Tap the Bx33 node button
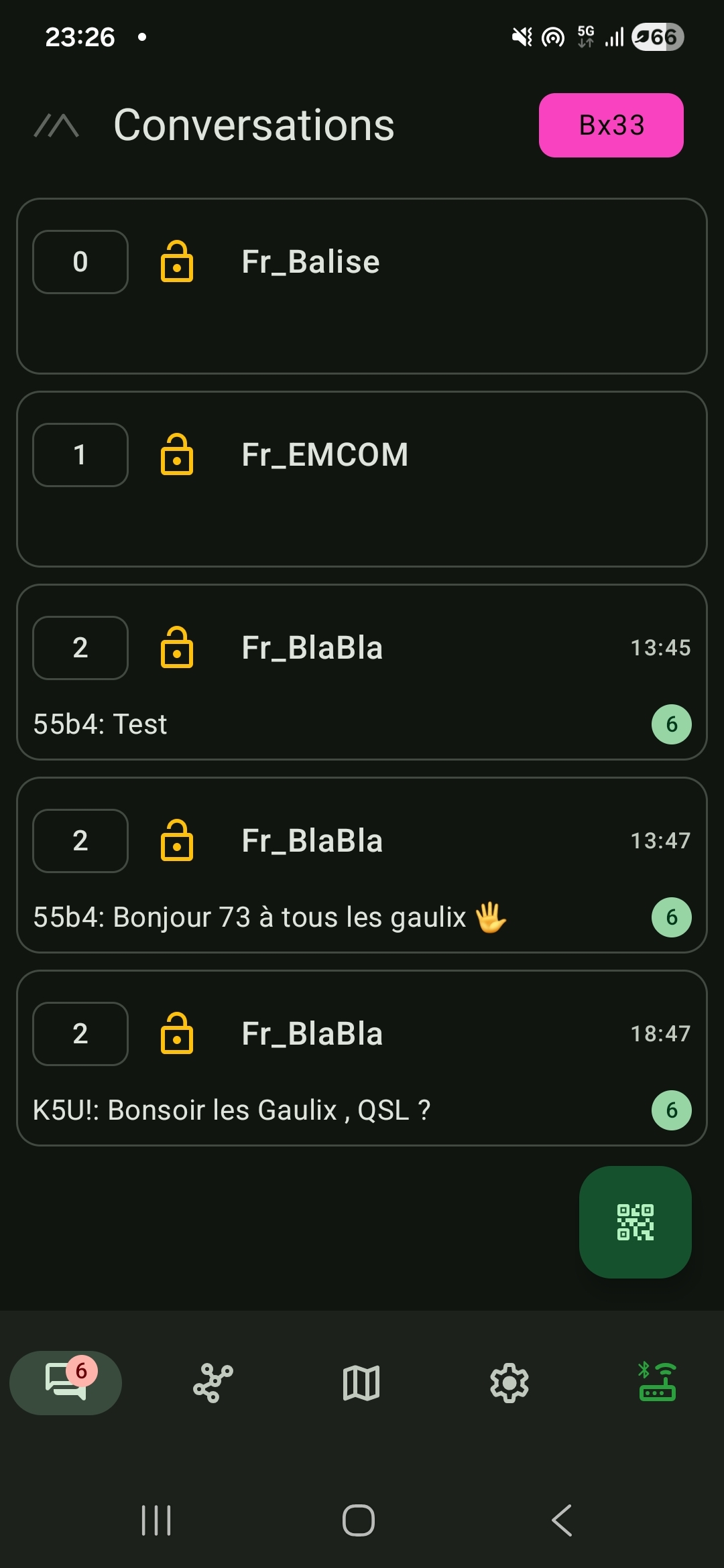The height and width of the screenshot is (1568, 724). tap(611, 125)
